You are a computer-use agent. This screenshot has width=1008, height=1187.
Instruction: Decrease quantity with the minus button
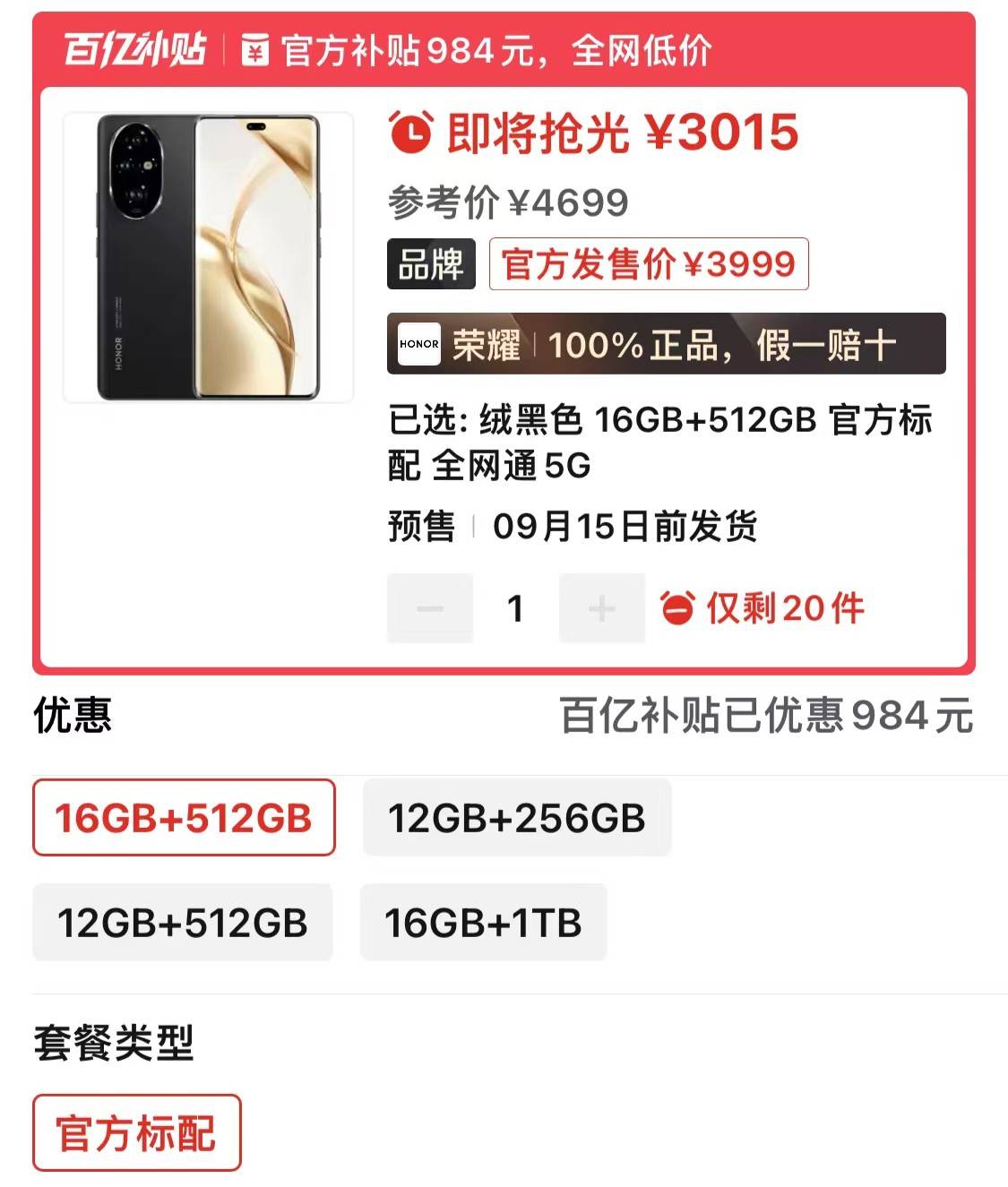430,609
